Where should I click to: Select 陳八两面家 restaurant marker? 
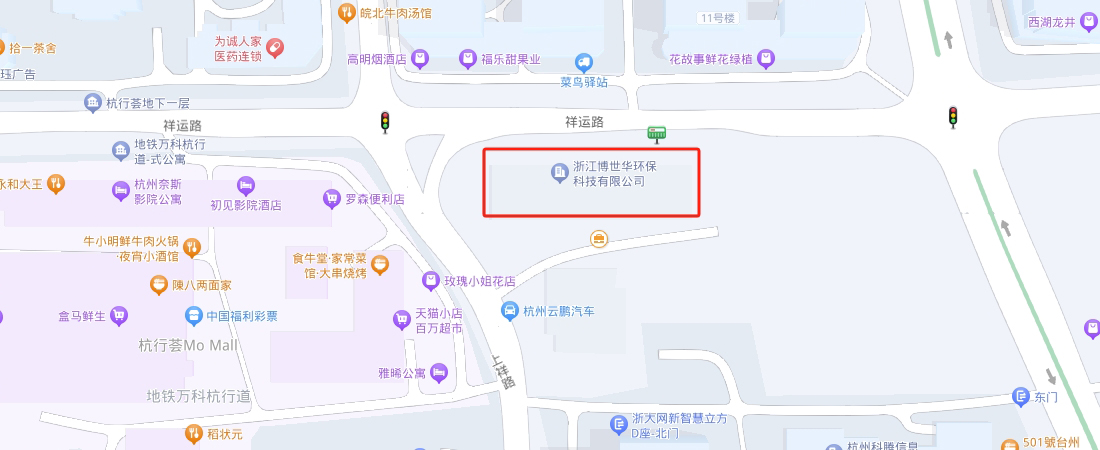pos(158,285)
